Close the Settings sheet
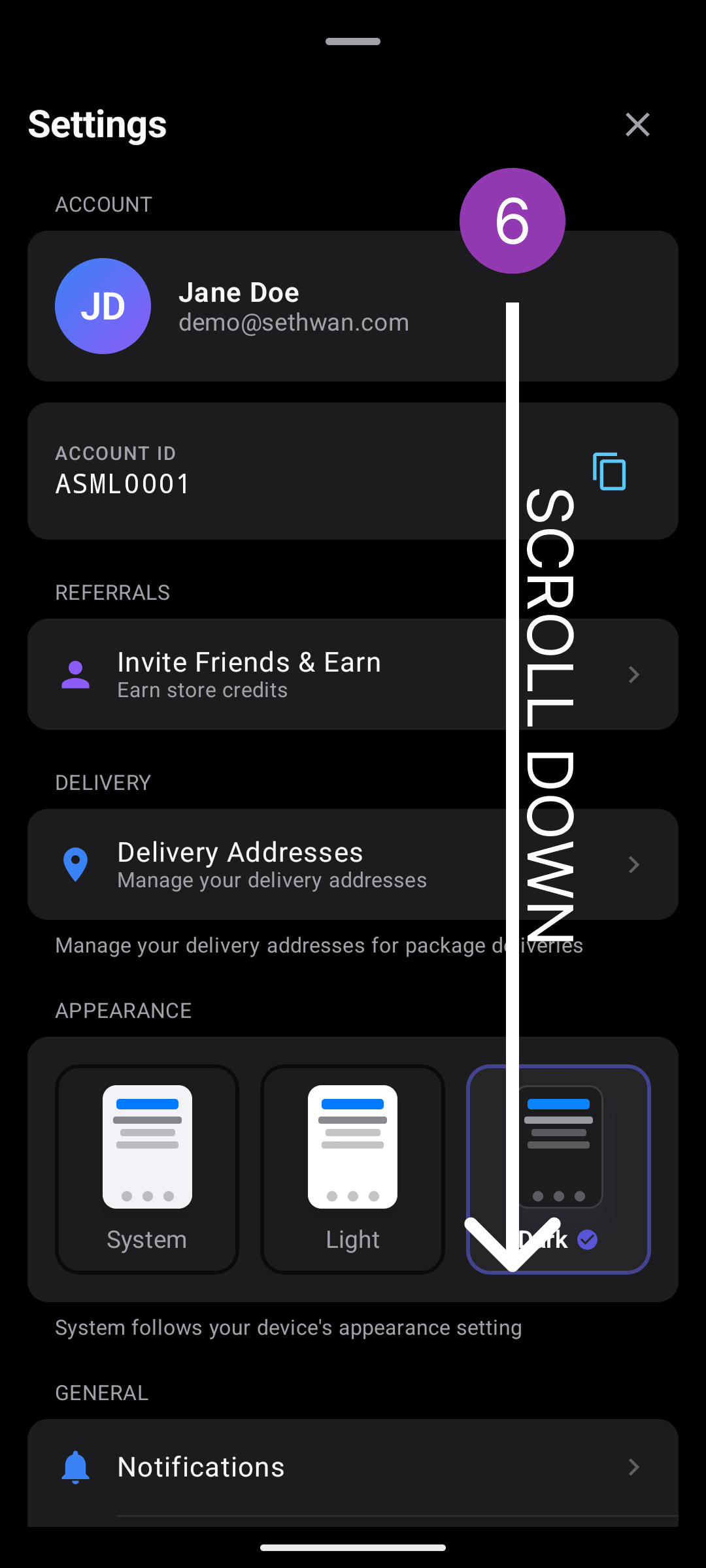This screenshot has width=706, height=1568. pos(637,124)
